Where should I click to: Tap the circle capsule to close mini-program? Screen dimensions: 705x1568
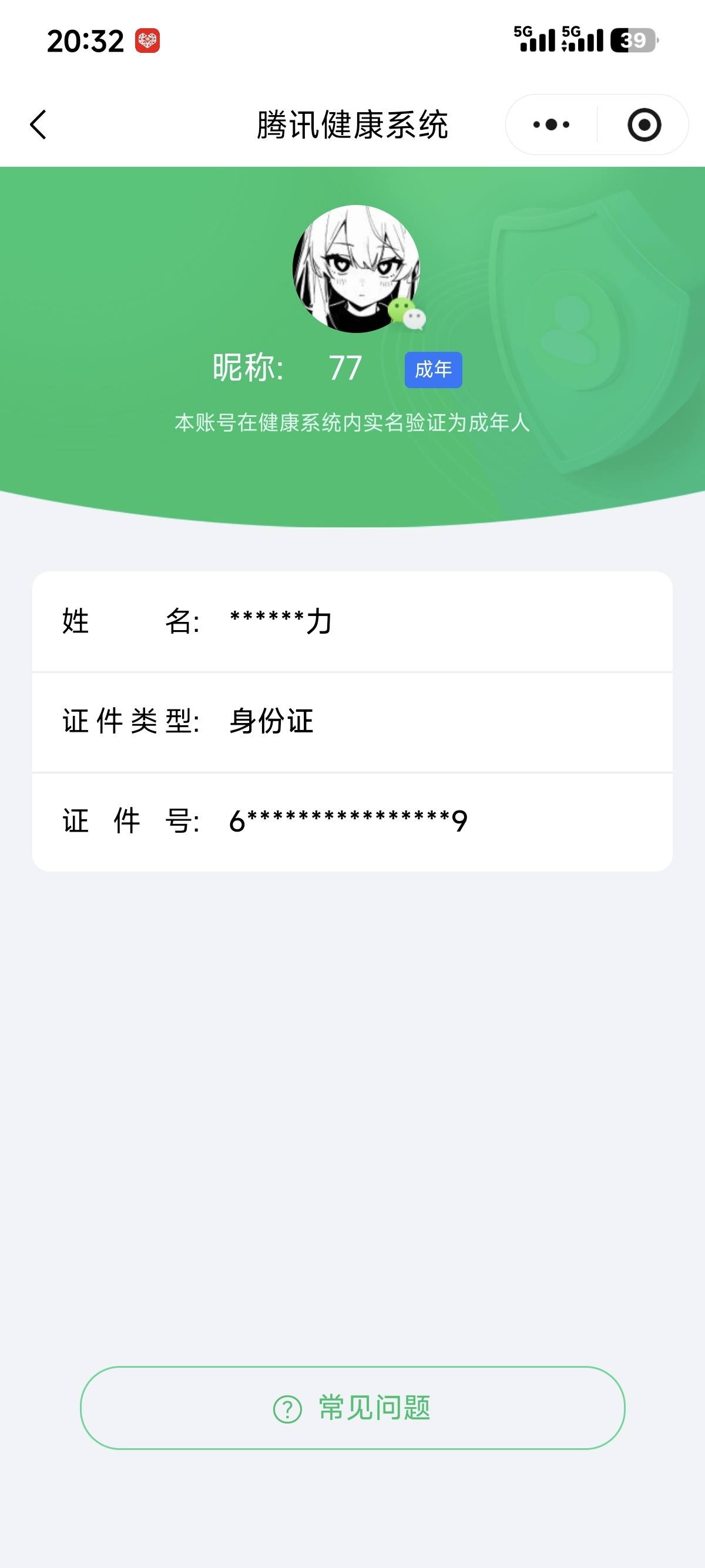(644, 124)
